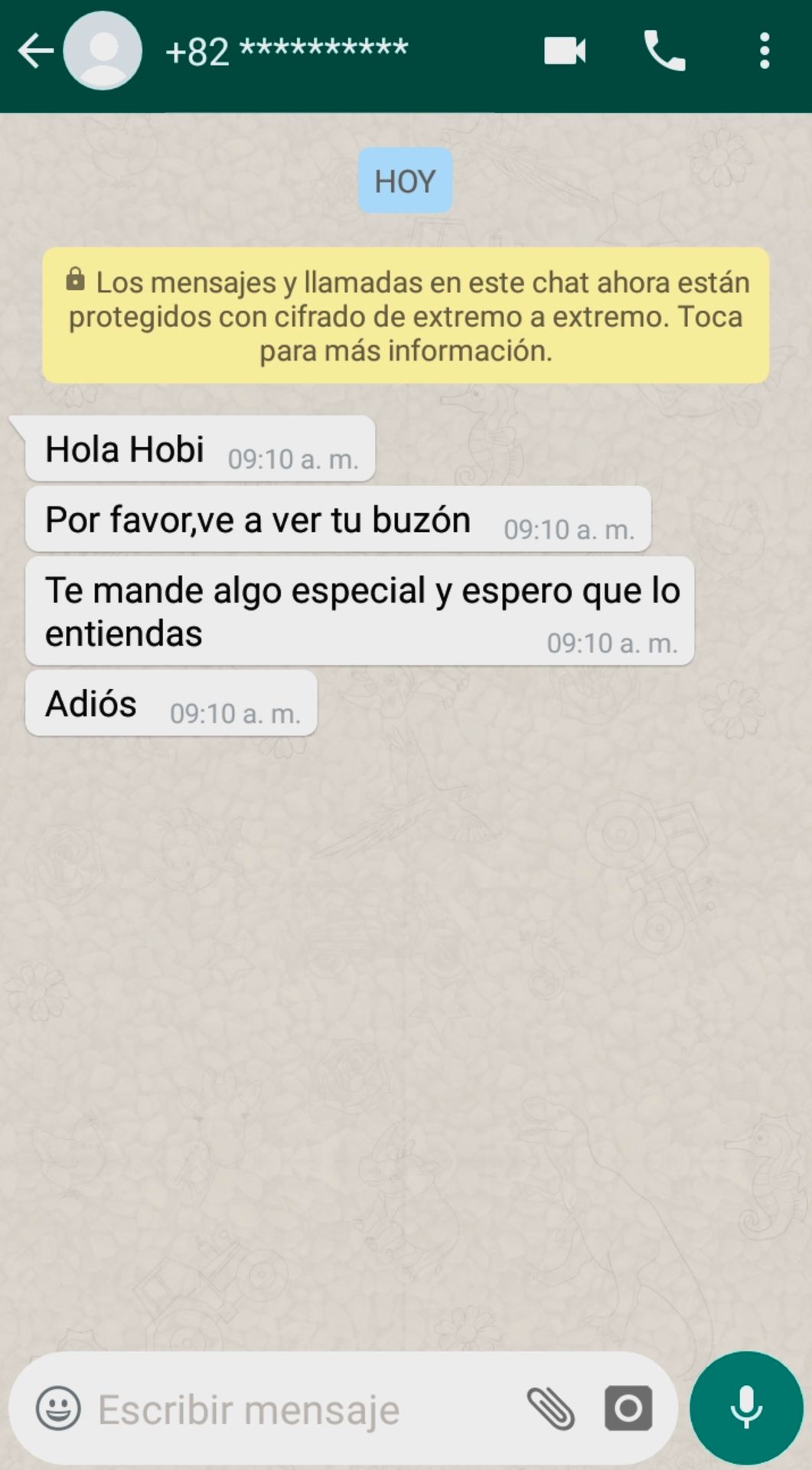Viewport: 812px width, 1470px height.
Task: Go back using the arrow icon
Action: pyautogui.click(x=35, y=52)
